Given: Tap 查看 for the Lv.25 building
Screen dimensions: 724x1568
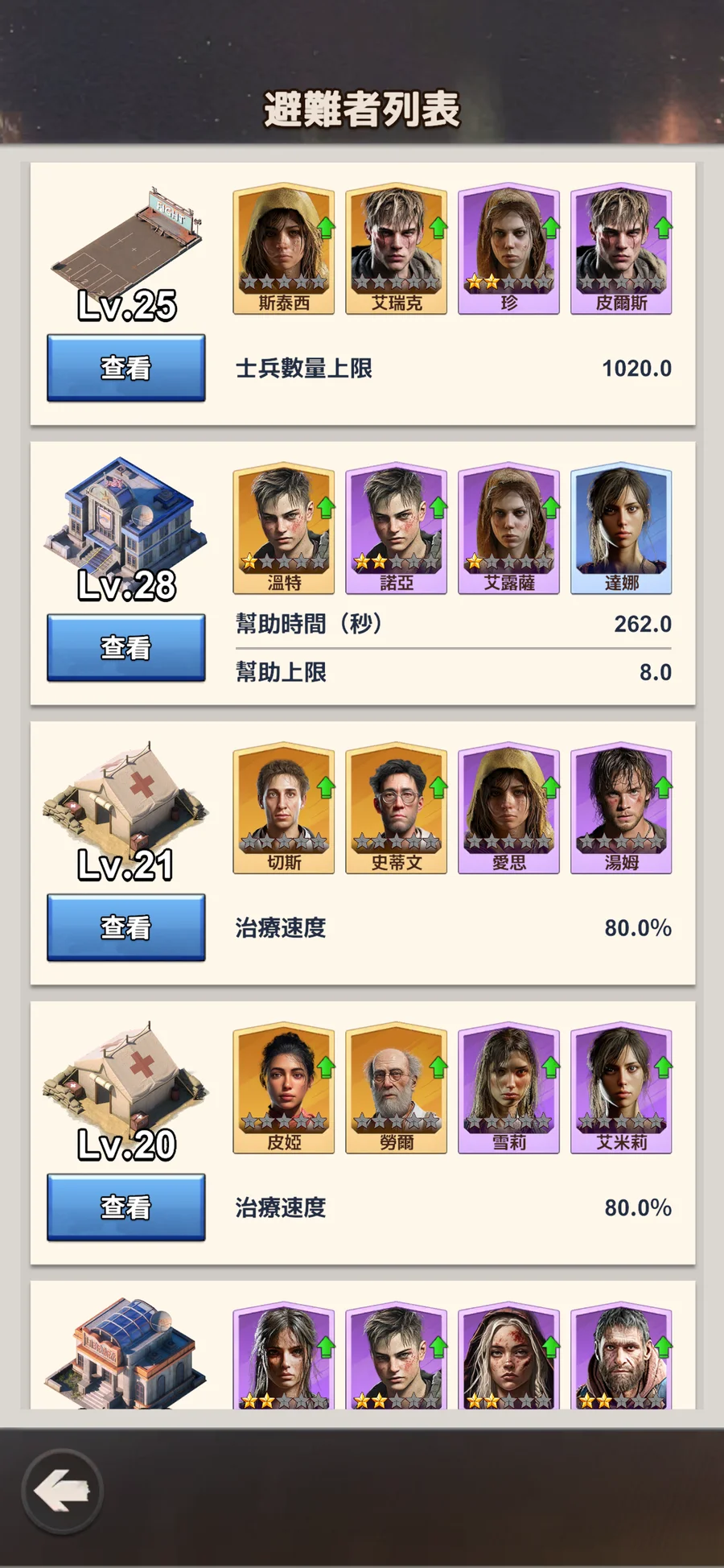Looking at the screenshot, I should pos(126,368).
